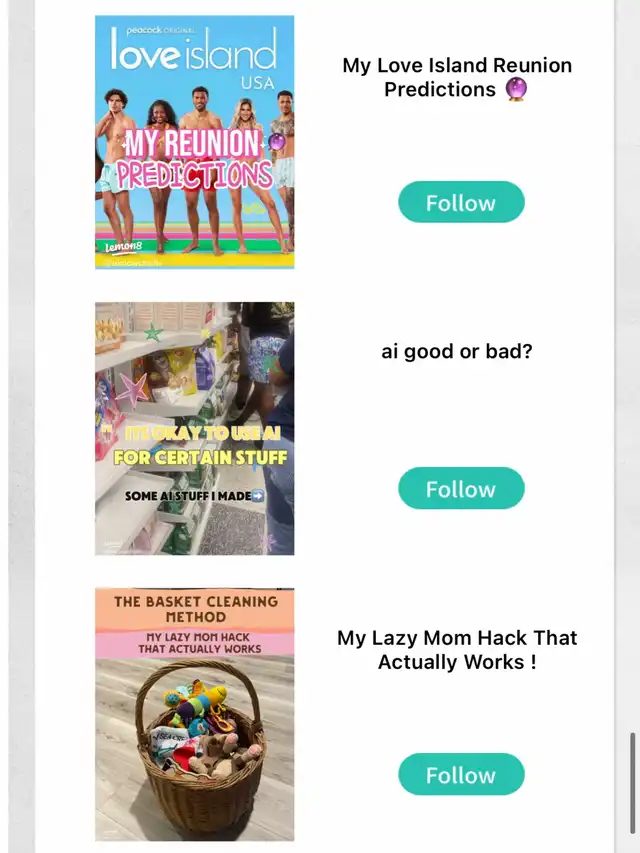Image resolution: width=640 pixels, height=853 pixels.
Task: Follow the Lazy Mom Hack creator
Action: 461,774
